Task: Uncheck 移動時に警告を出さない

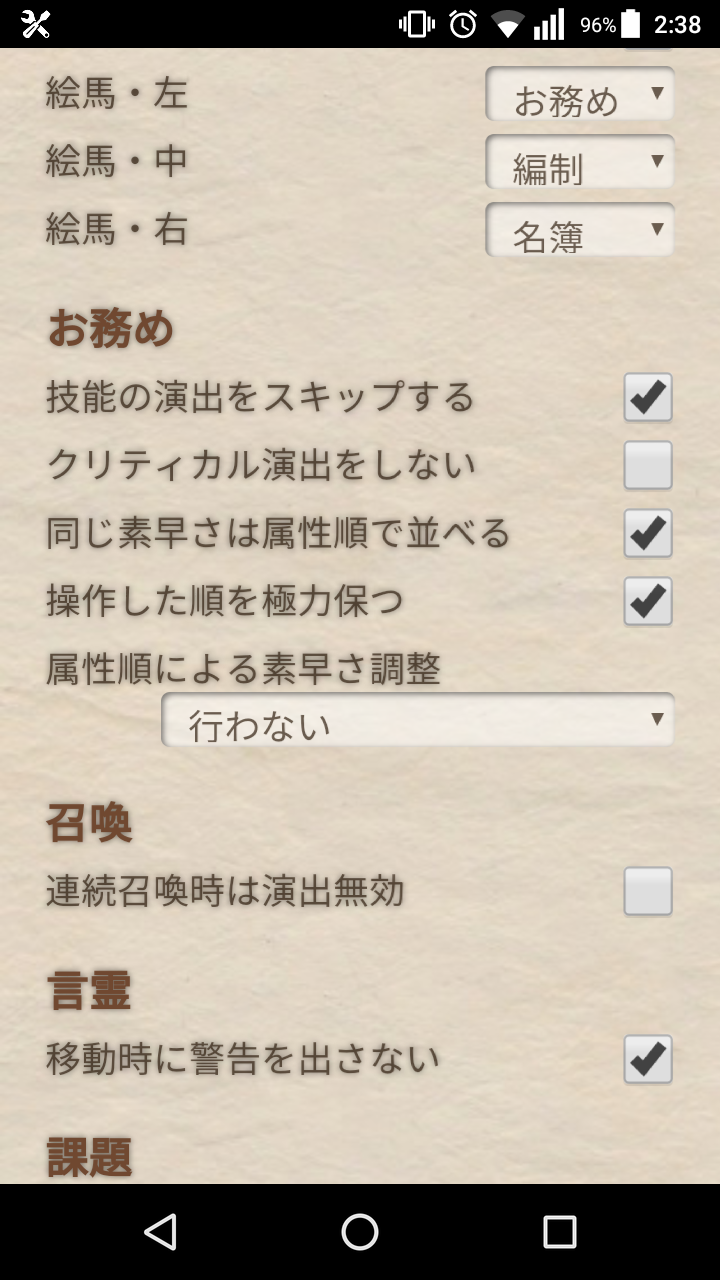Action: [x=648, y=1059]
